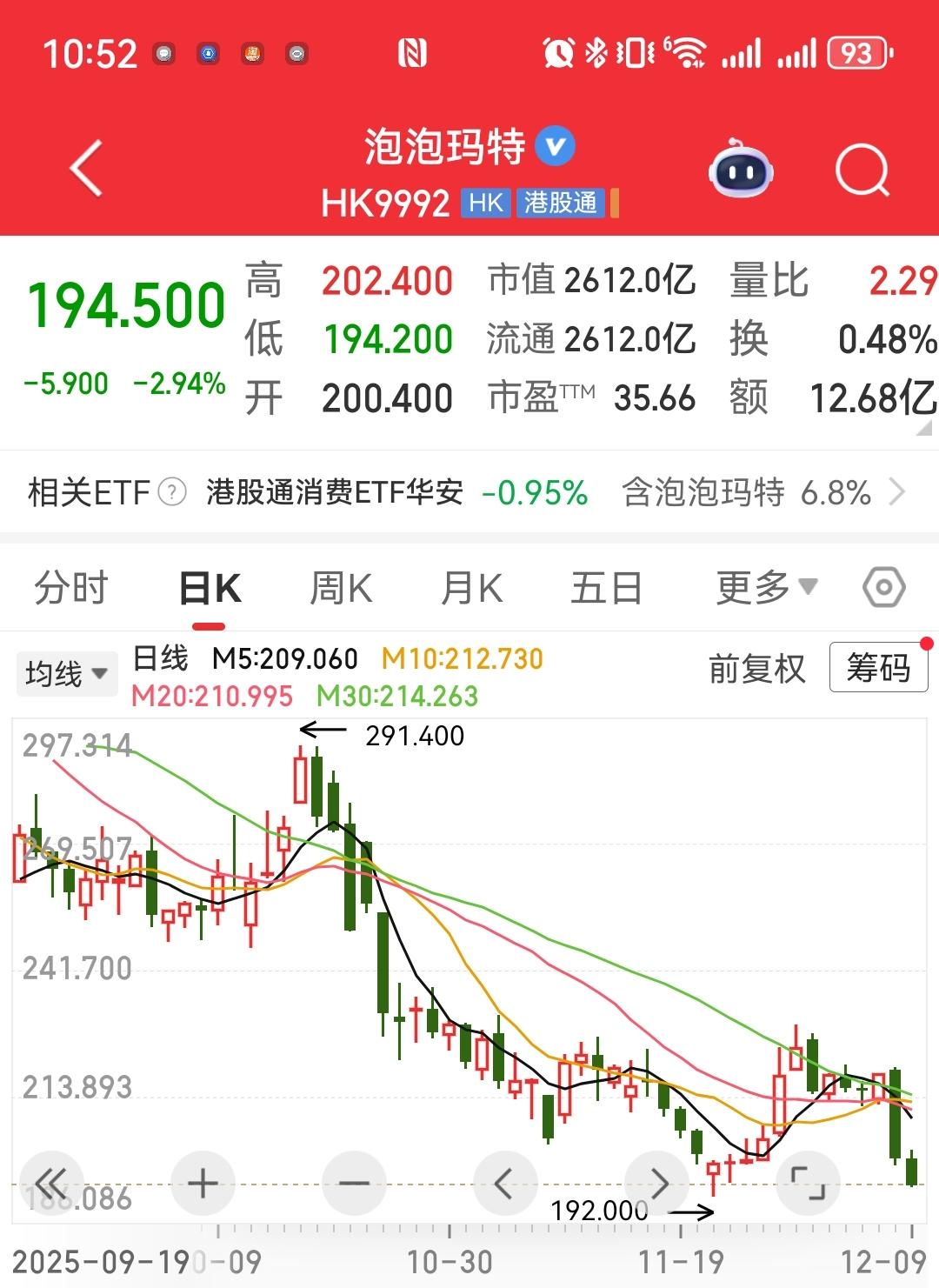
Task: Expand the 更多 chart period dropdown
Action: click(766, 588)
